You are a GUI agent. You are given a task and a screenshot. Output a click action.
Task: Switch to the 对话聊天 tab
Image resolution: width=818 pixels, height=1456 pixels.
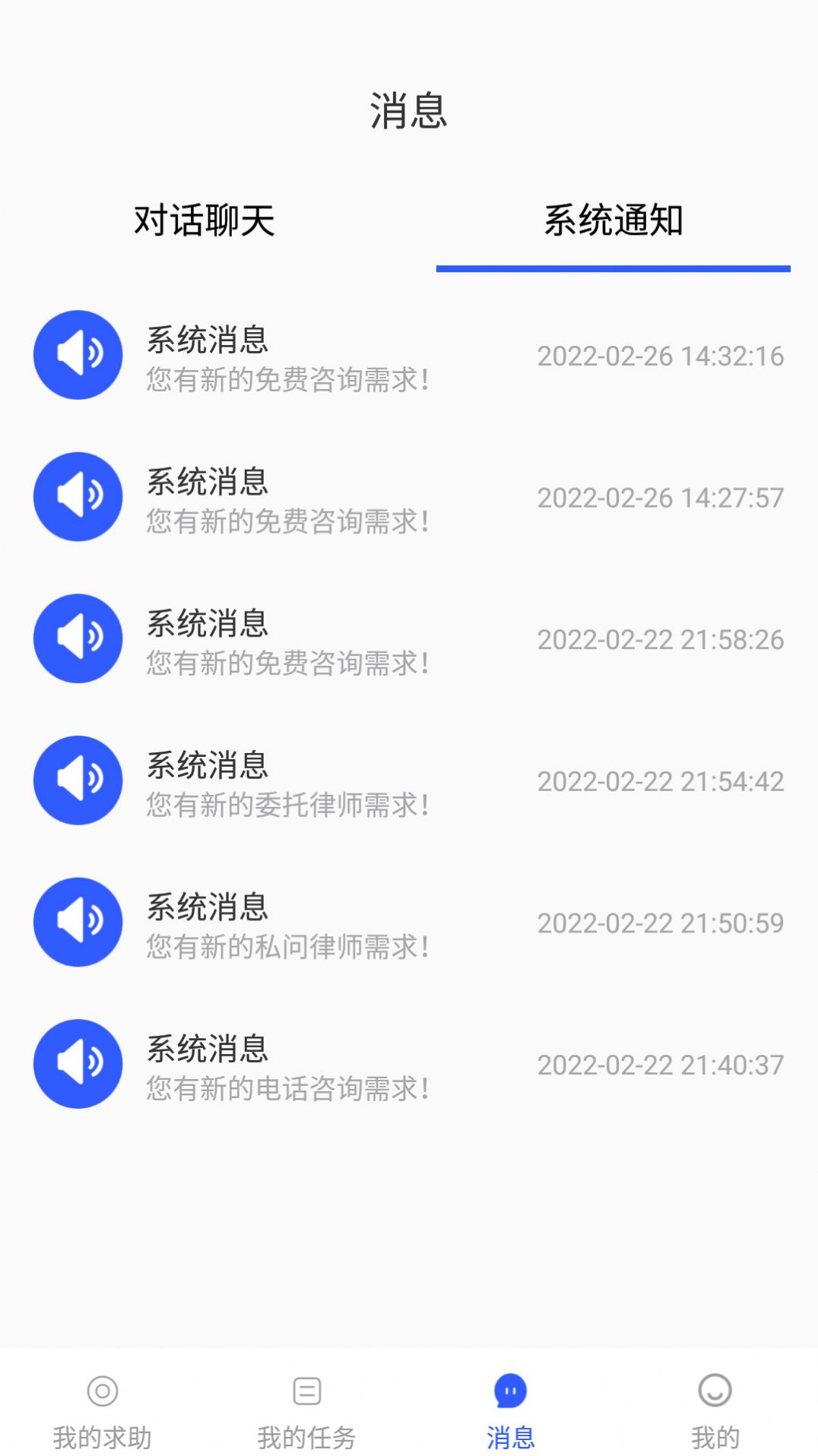pos(204,220)
